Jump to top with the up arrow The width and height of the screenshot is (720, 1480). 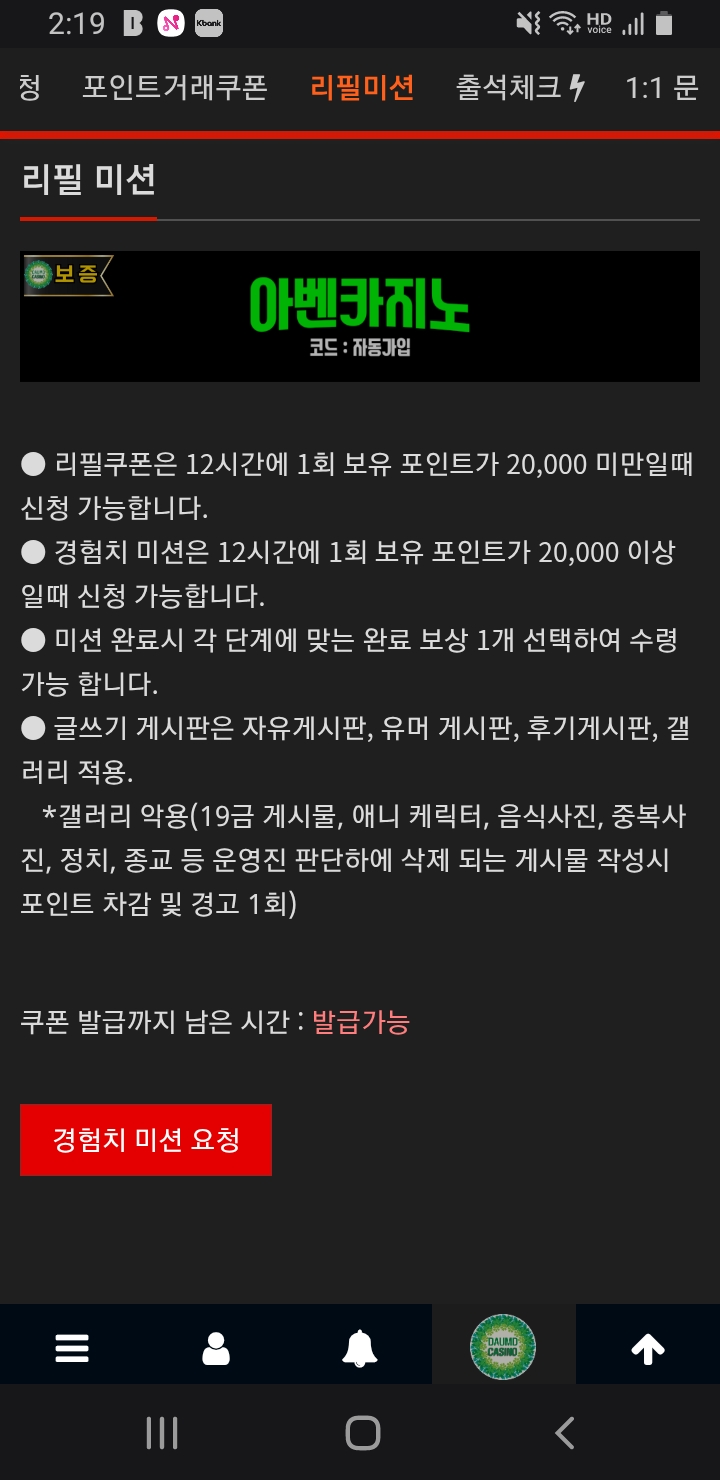[x=647, y=1349]
